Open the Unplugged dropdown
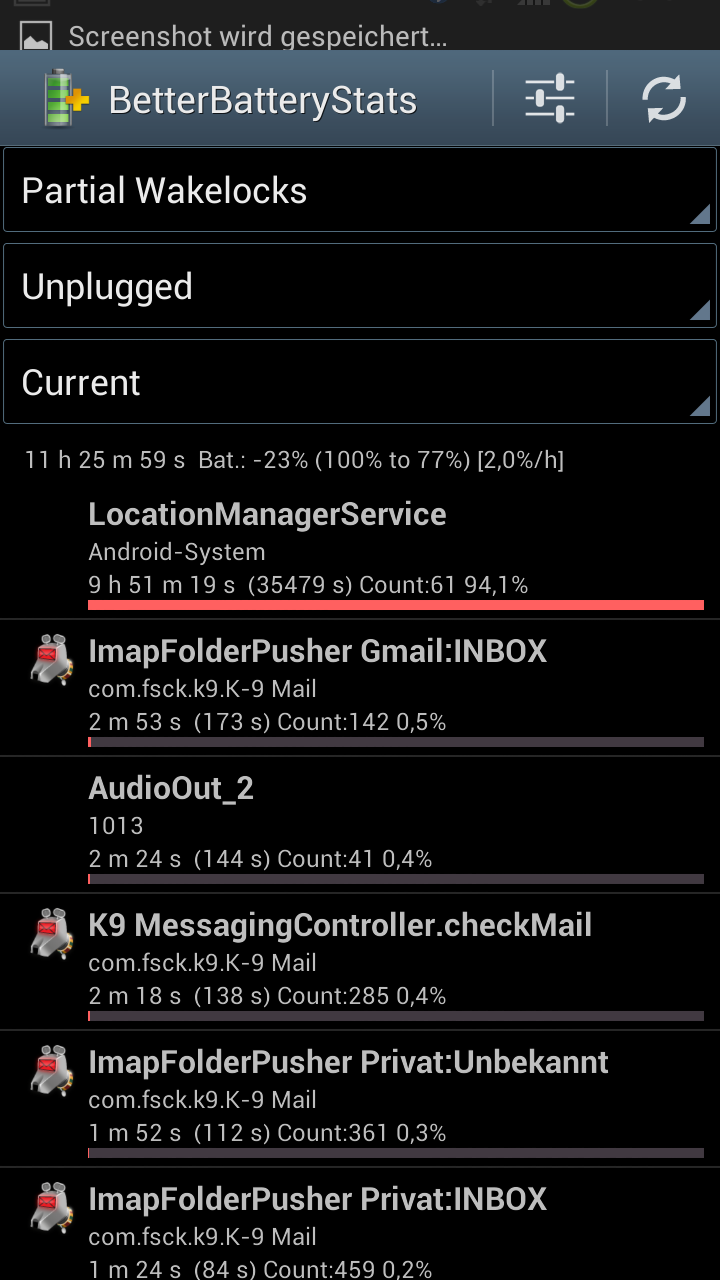This screenshot has width=720, height=1280. pos(360,286)
